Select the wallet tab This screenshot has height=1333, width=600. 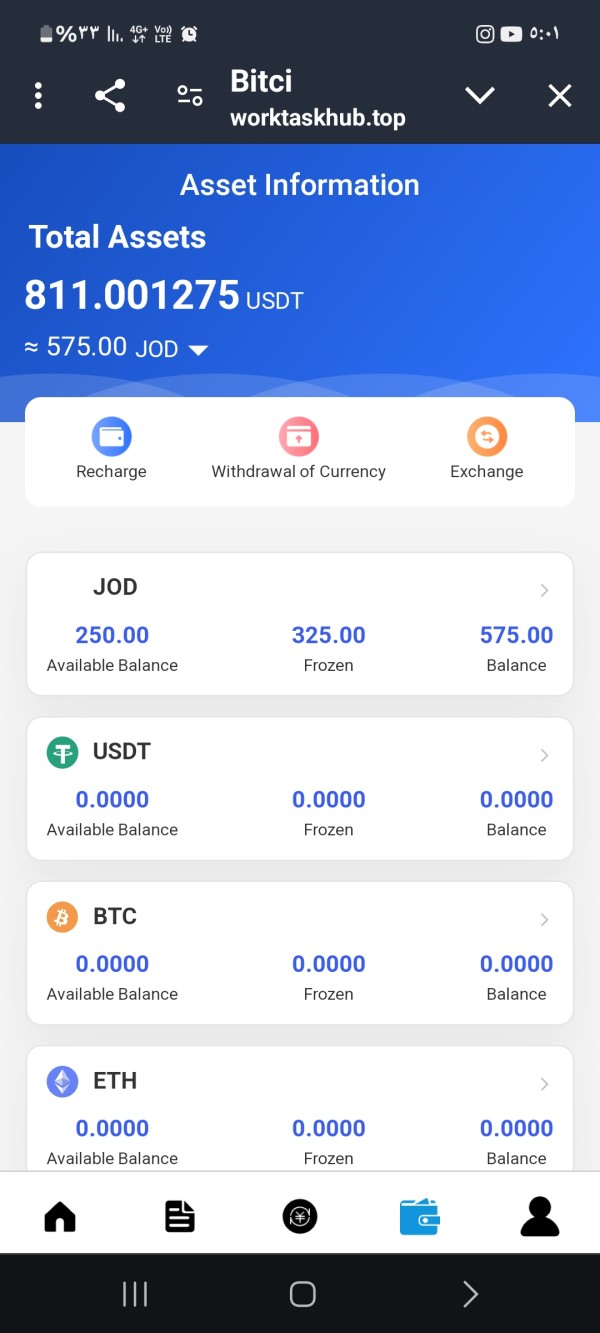pos(420,1217)
